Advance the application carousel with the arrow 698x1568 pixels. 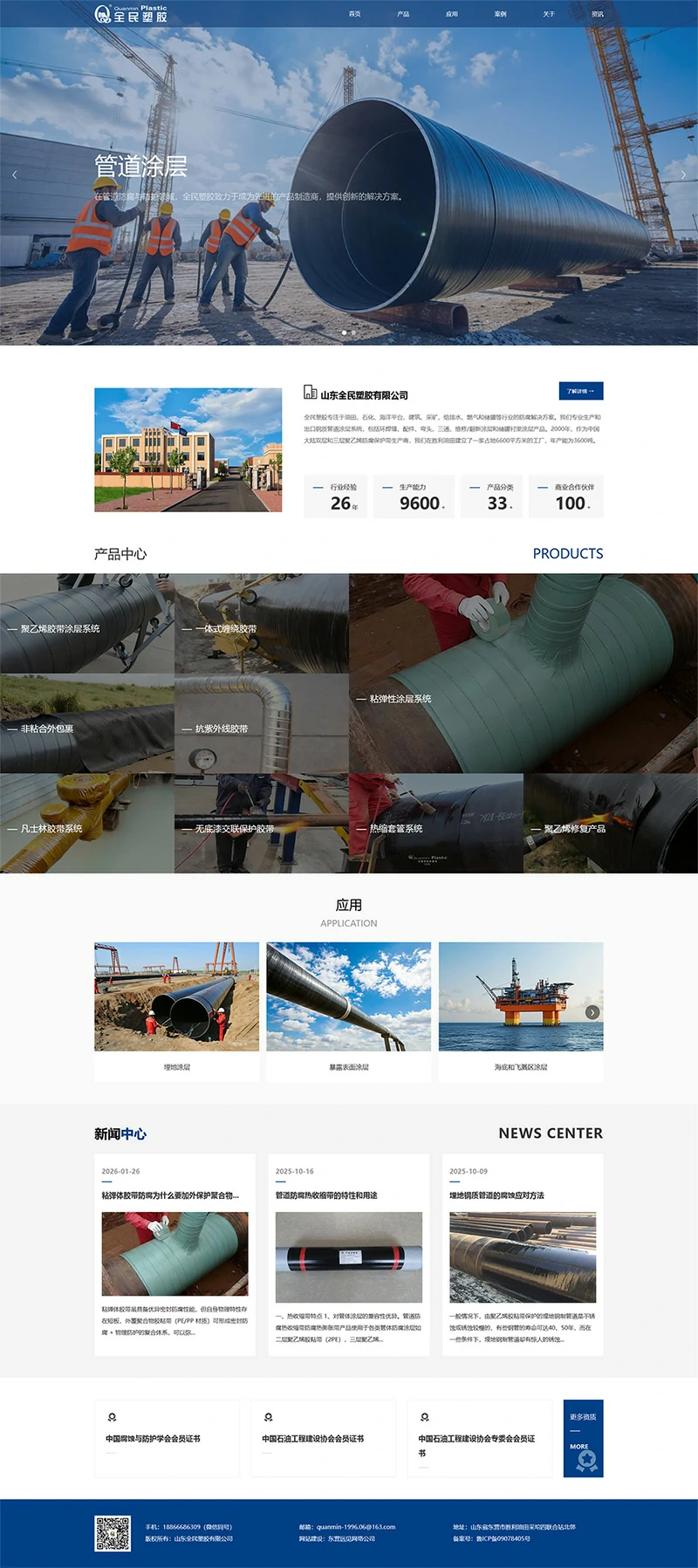click(592, 1012)
